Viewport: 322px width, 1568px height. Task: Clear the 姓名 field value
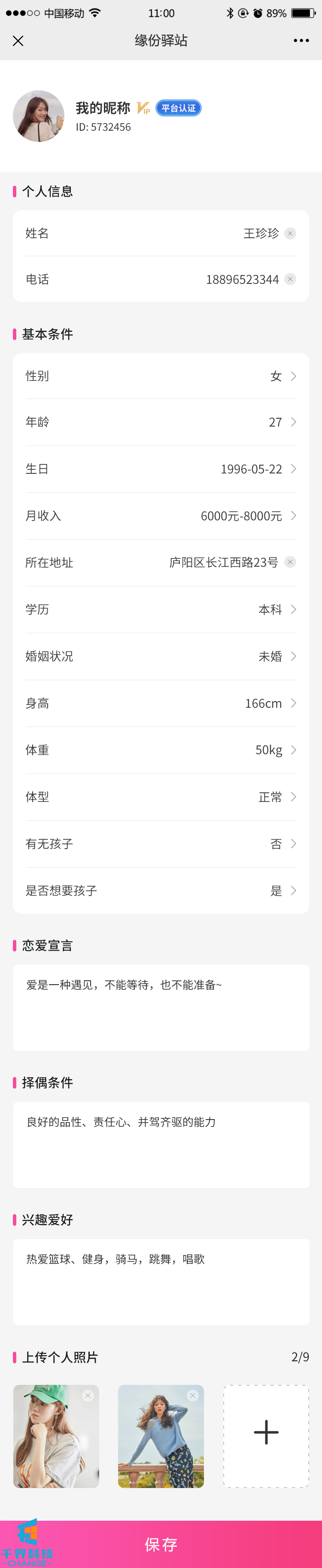(290, 233)
